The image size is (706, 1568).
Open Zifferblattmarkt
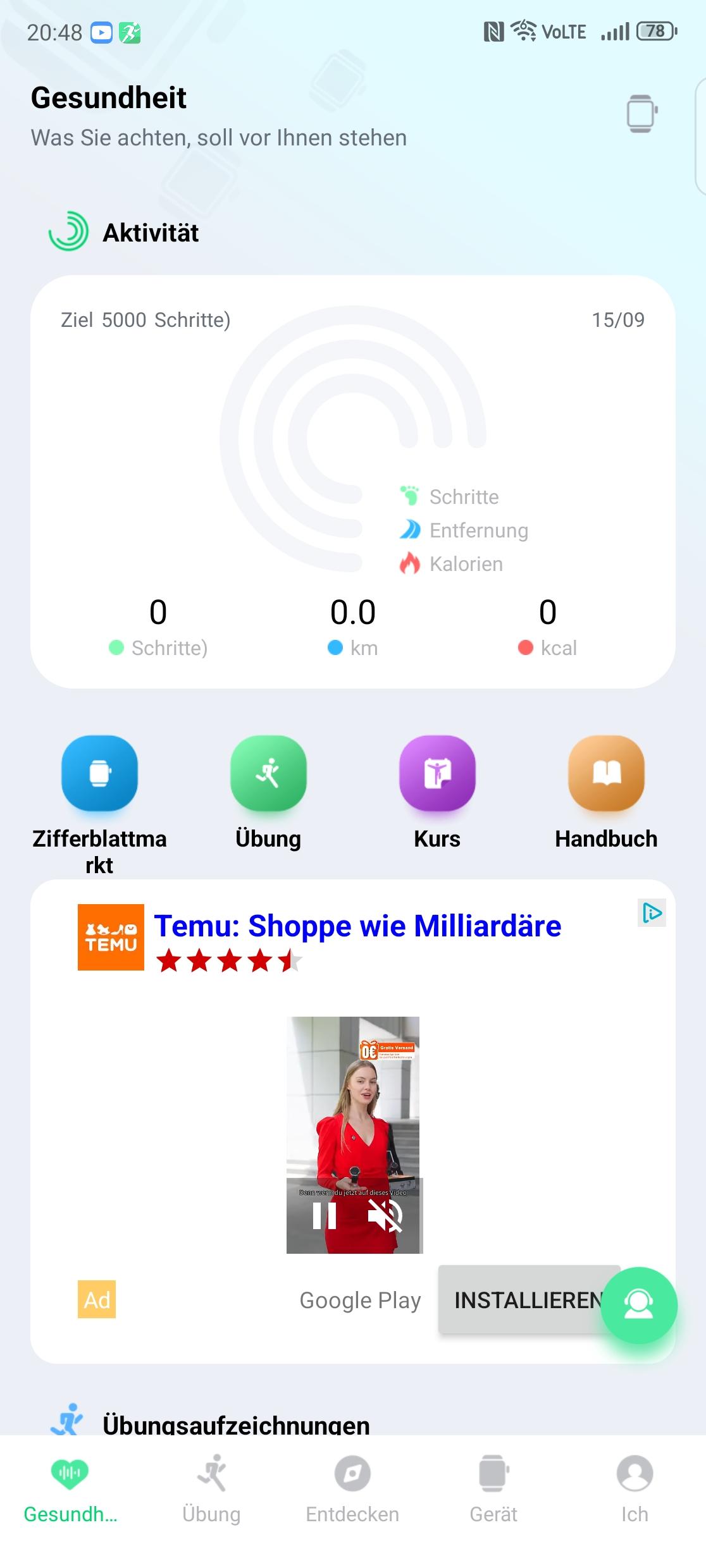pos(99,803)
